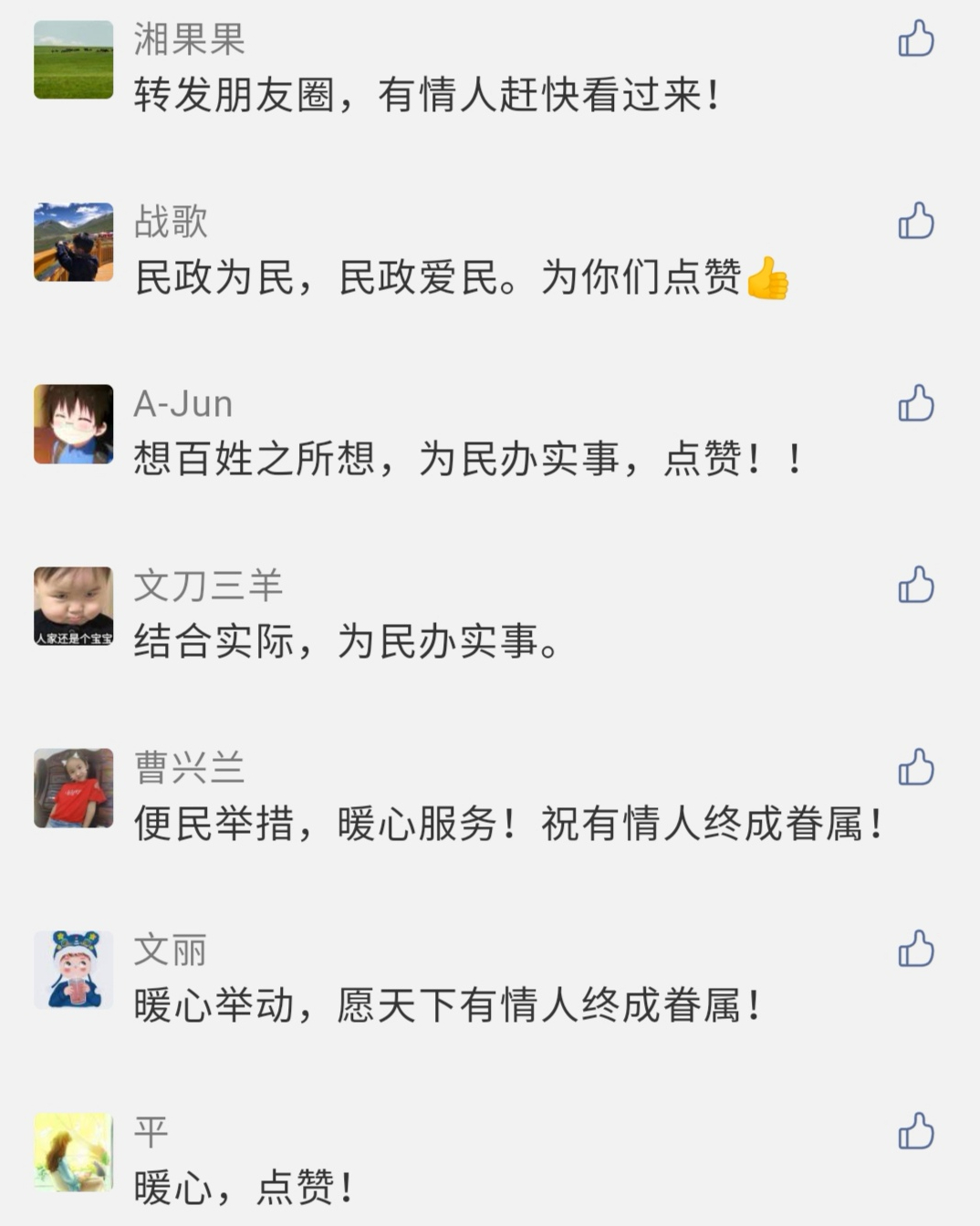The width and height of the screenshot is (980, 1226).
Task: Like 平's comment
Action: click(x=916, y=1131)
